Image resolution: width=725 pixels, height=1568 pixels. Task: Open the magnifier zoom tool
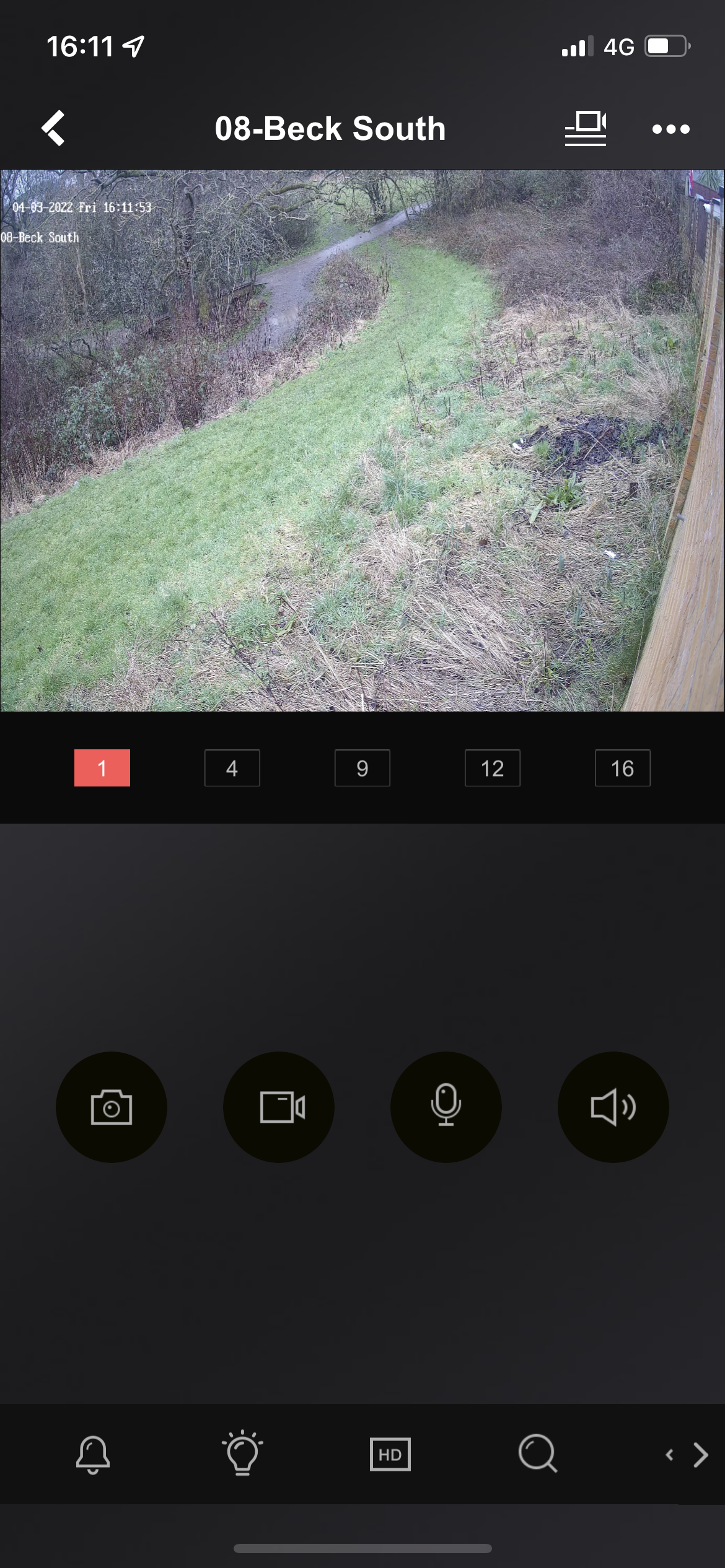click(x=538, y=1454)
